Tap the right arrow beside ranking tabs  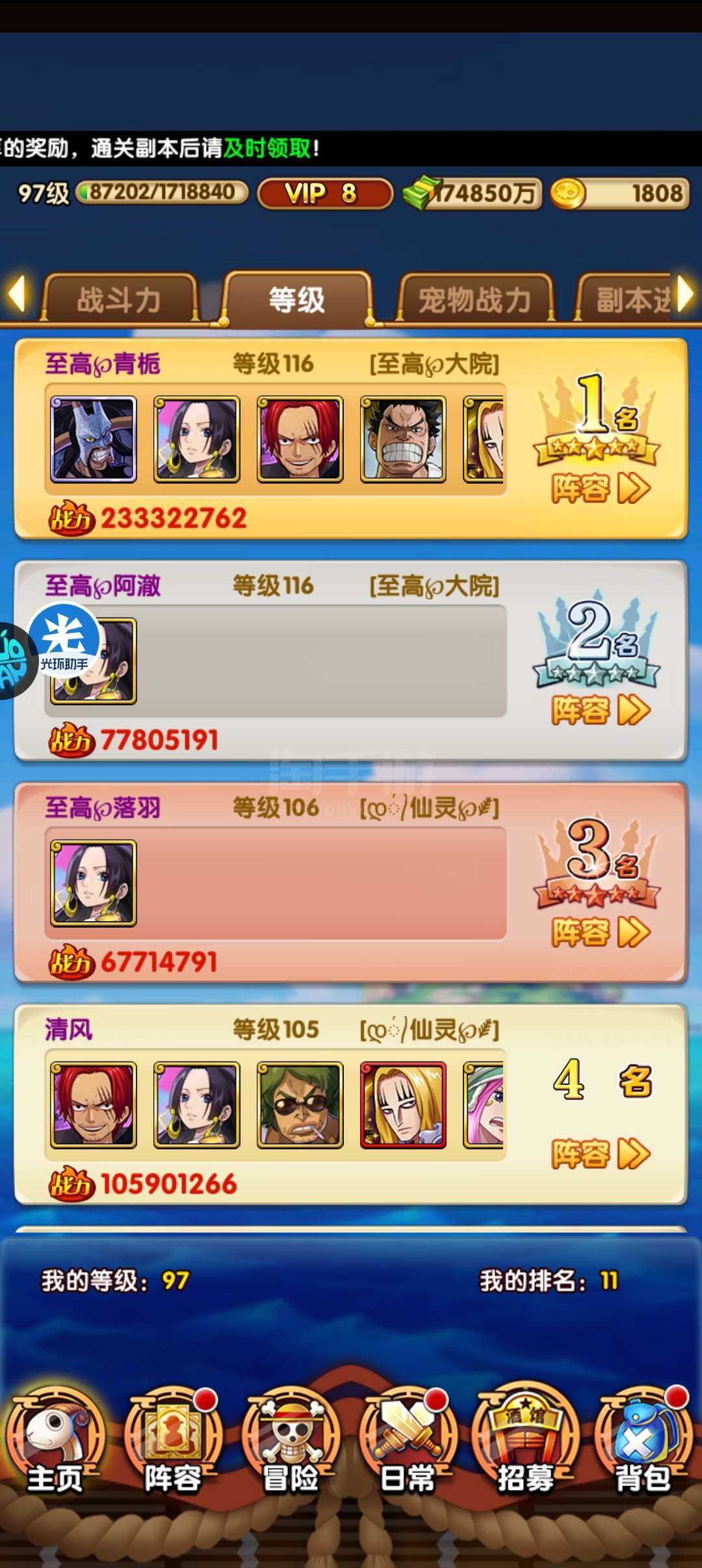pos(685,294)
